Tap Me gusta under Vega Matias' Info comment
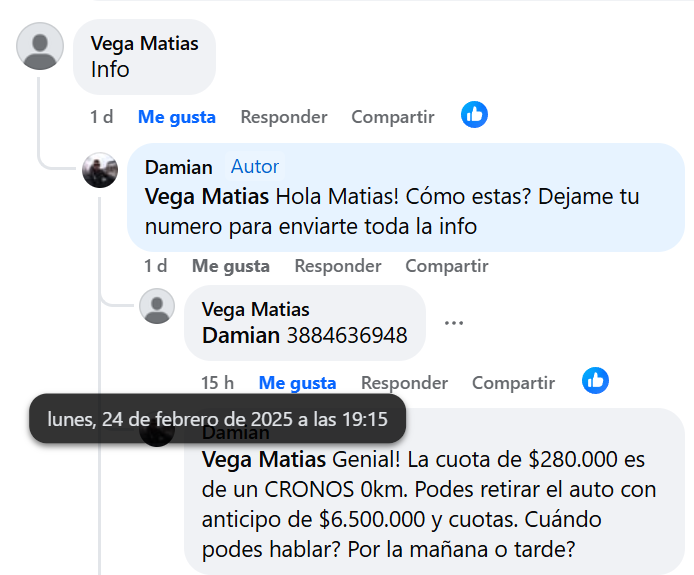The image size is (694, 575). [176, 117]
